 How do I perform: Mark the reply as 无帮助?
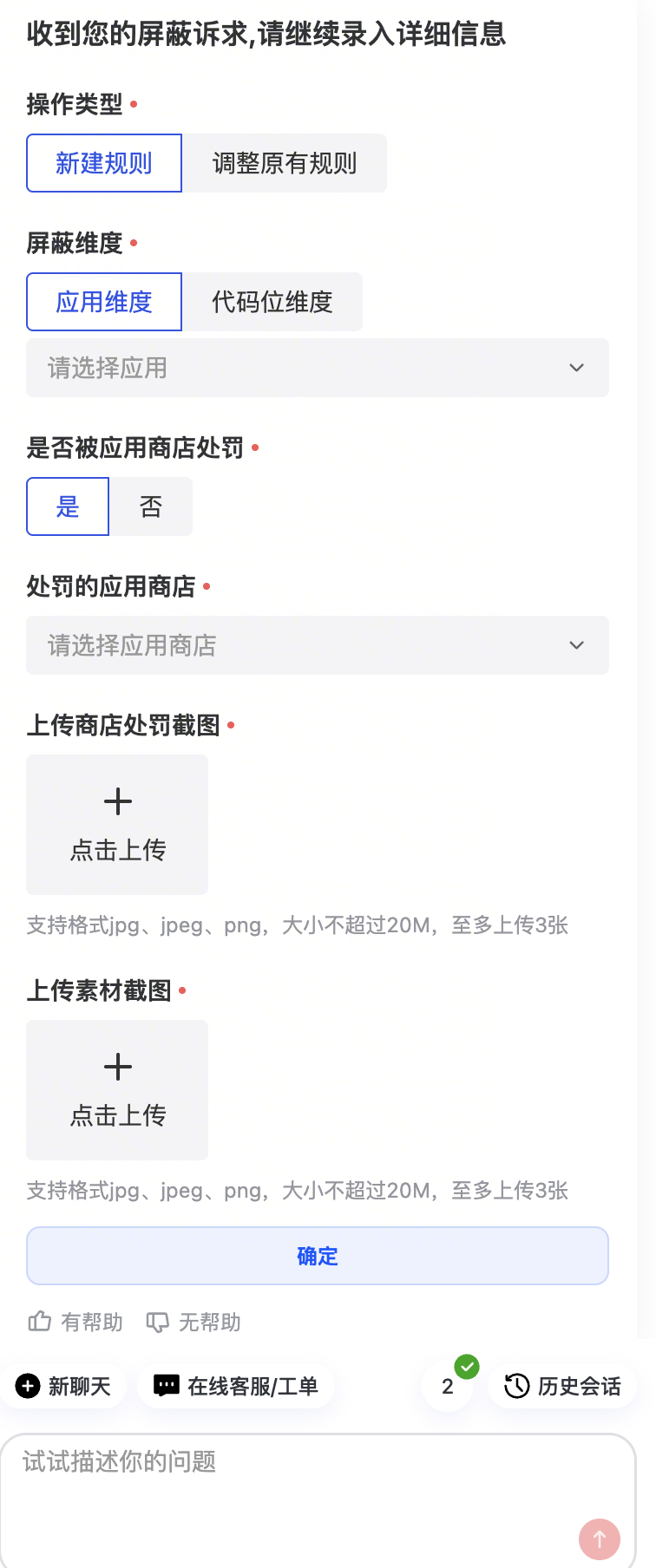pyautogui.click(x=194, y=1322)
